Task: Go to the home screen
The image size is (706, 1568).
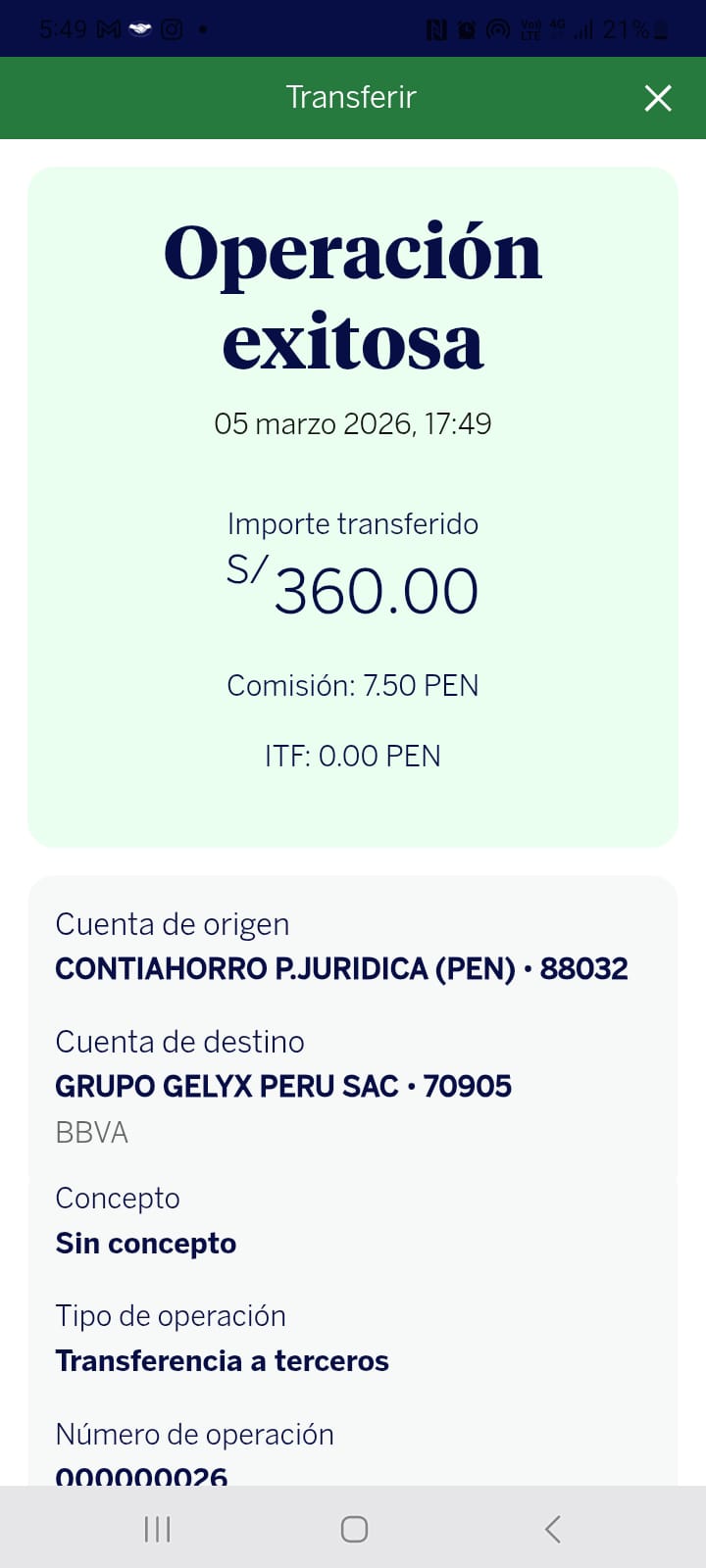Action: click(x=354, y=1529)
